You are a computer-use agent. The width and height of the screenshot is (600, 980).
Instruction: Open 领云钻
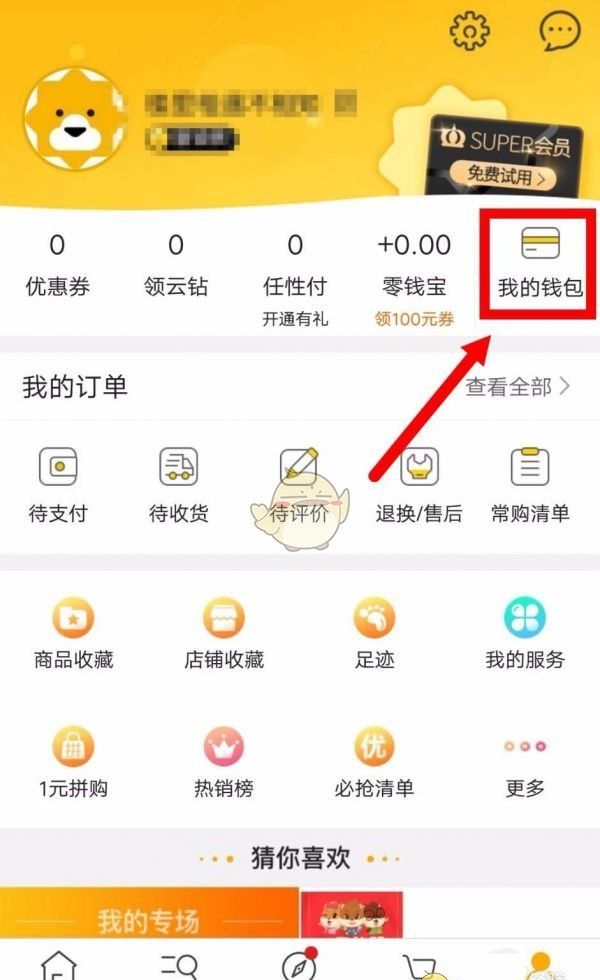(176, 266)
